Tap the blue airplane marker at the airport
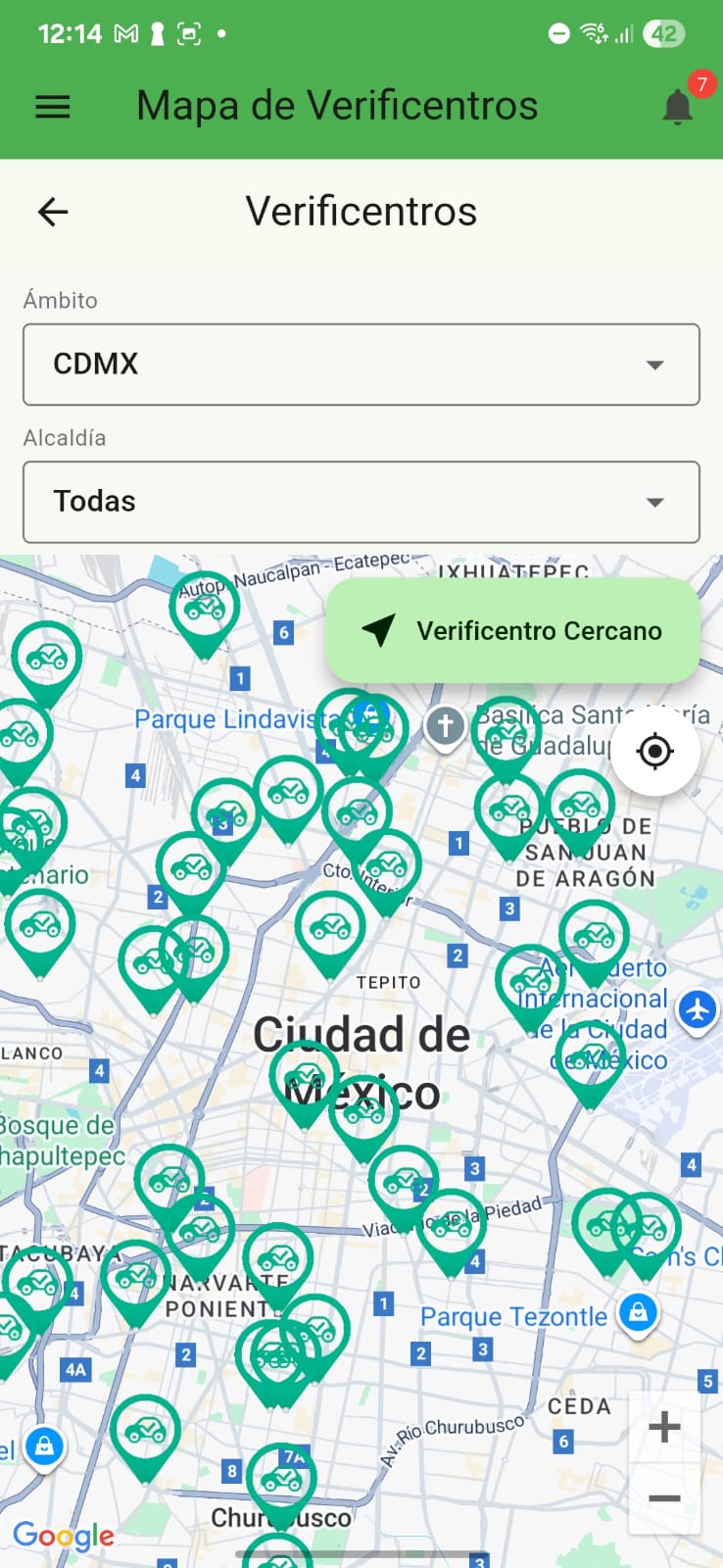723x1568 pixels. 697,1010
